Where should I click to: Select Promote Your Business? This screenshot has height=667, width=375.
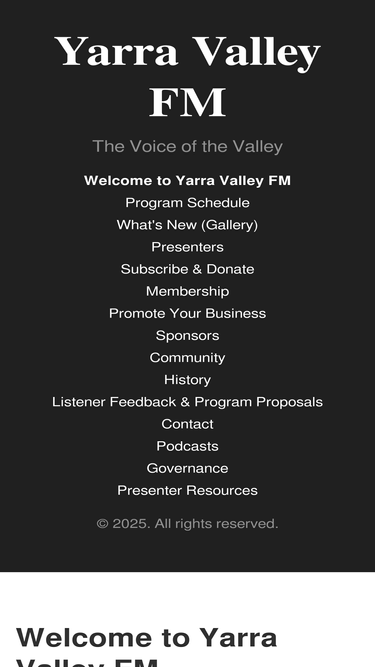188,314
